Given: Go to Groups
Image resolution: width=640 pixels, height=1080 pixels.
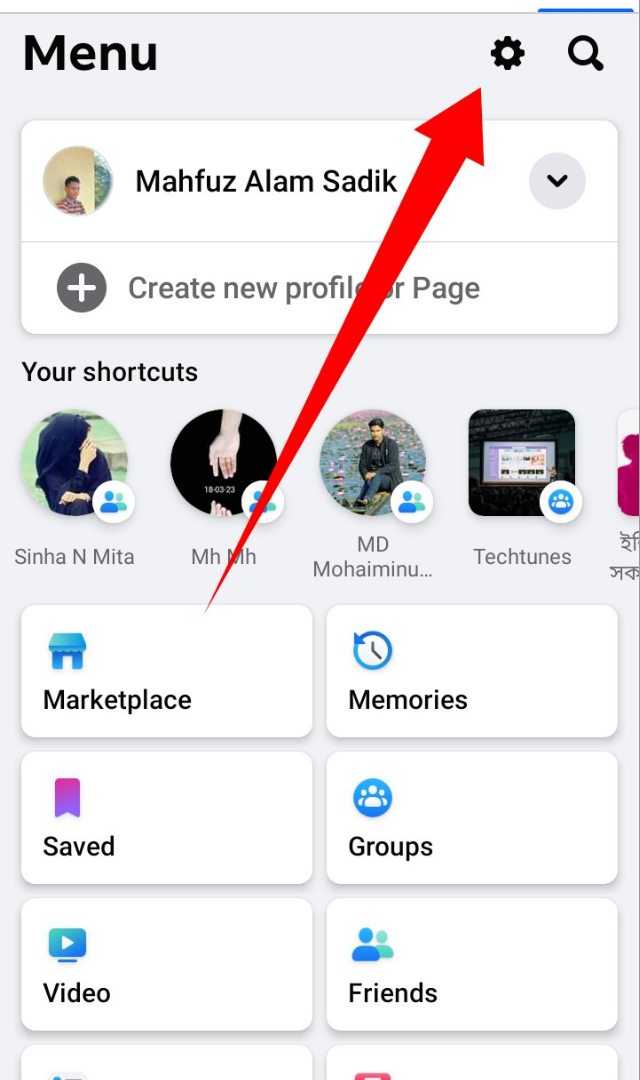Looking at the screenshot, I should click(x=472, y=818).
